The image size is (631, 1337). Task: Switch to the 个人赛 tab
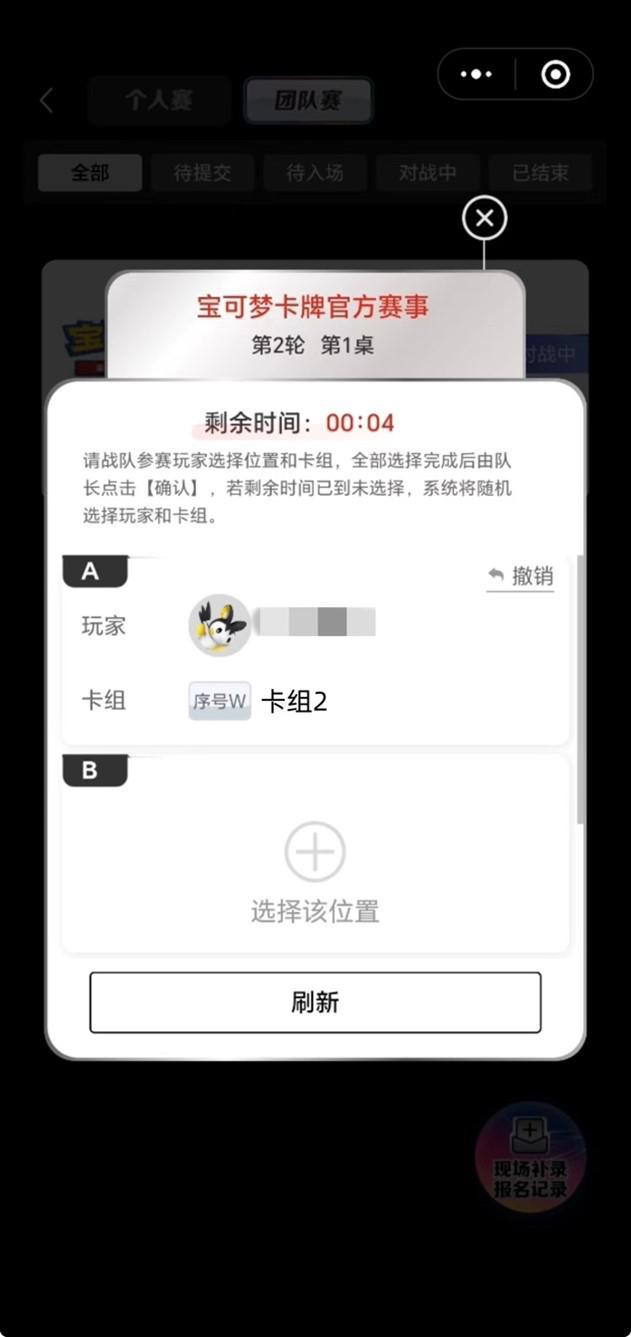click(x=159, y=100)
